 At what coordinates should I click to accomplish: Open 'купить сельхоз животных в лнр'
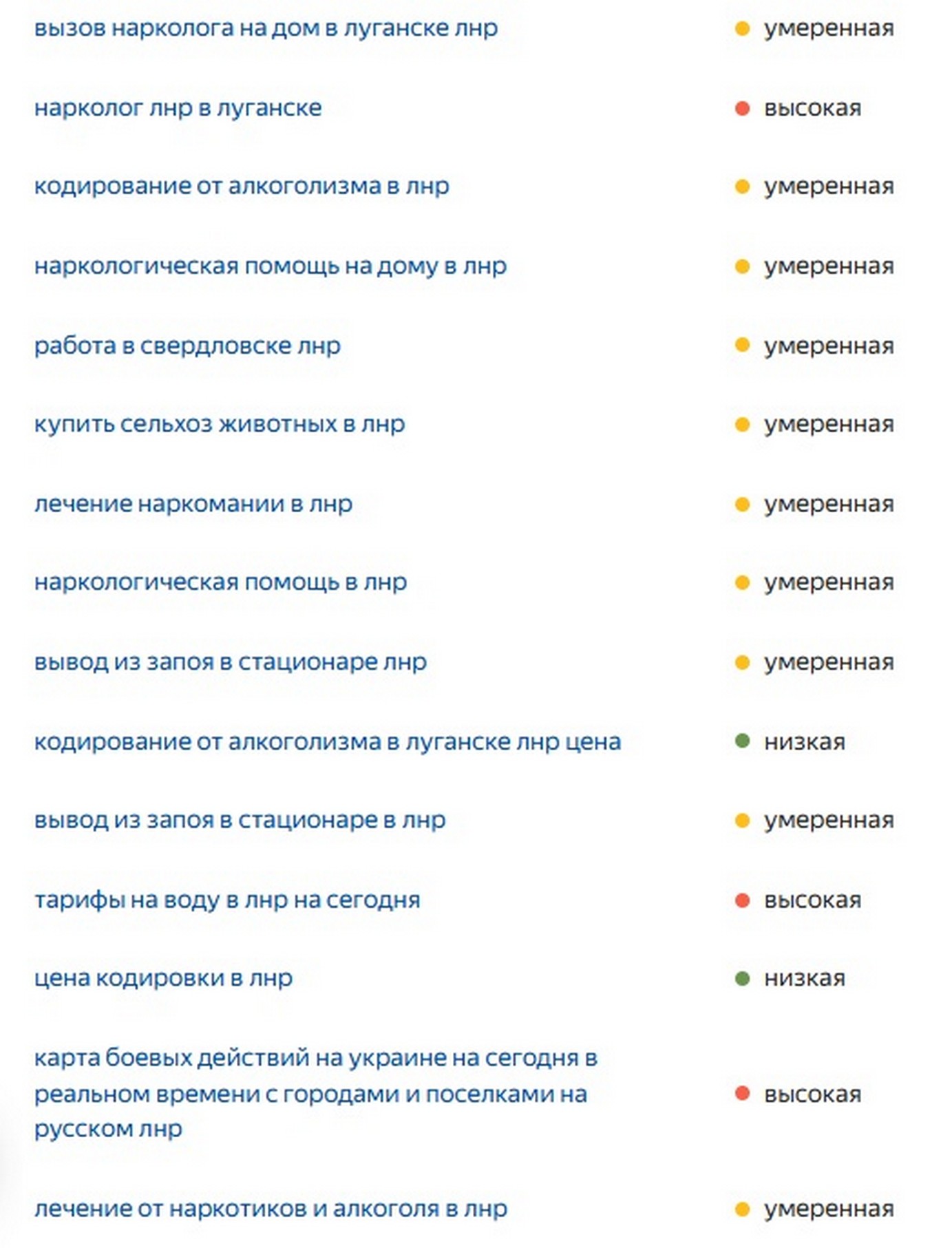pos(220,424)
